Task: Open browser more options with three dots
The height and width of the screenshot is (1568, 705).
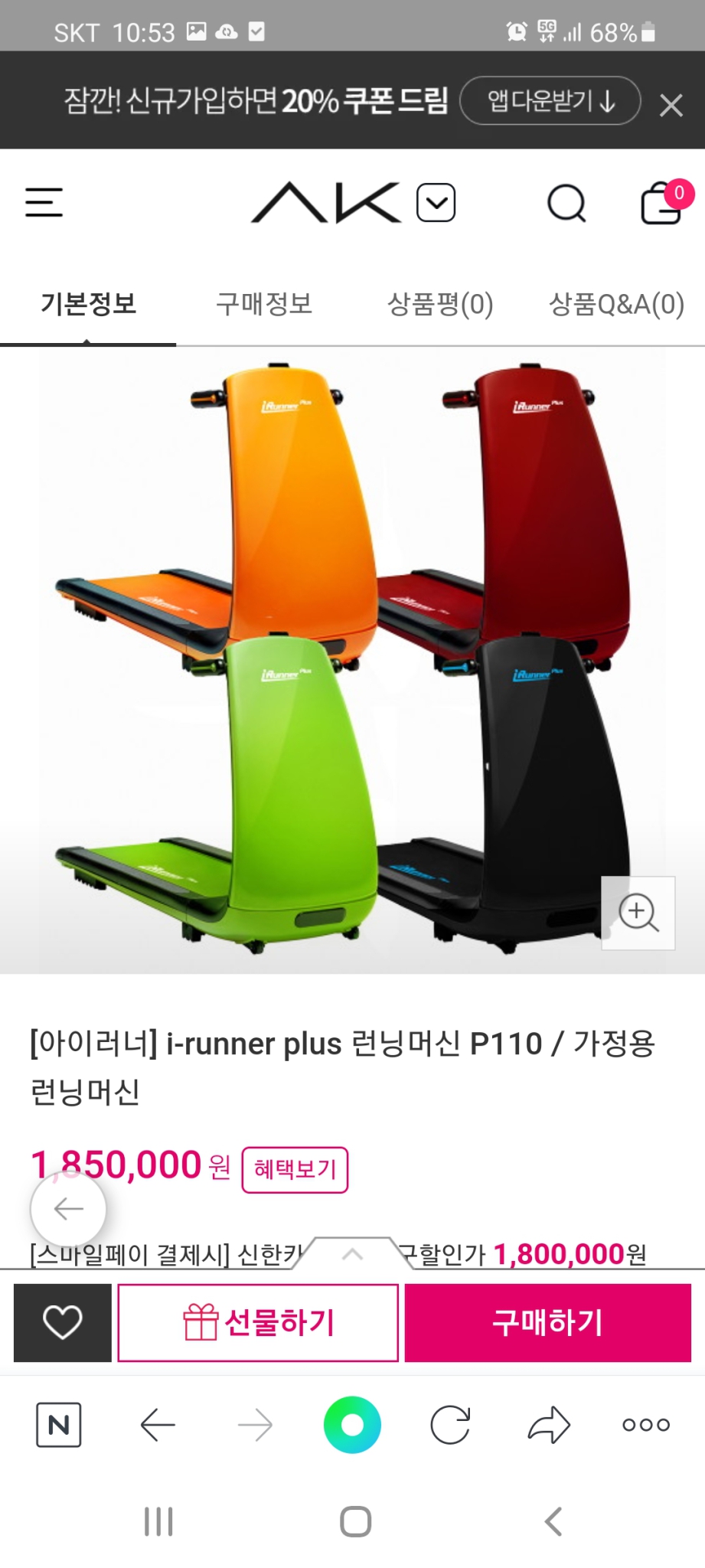Action: click(x=644, y=1424)
